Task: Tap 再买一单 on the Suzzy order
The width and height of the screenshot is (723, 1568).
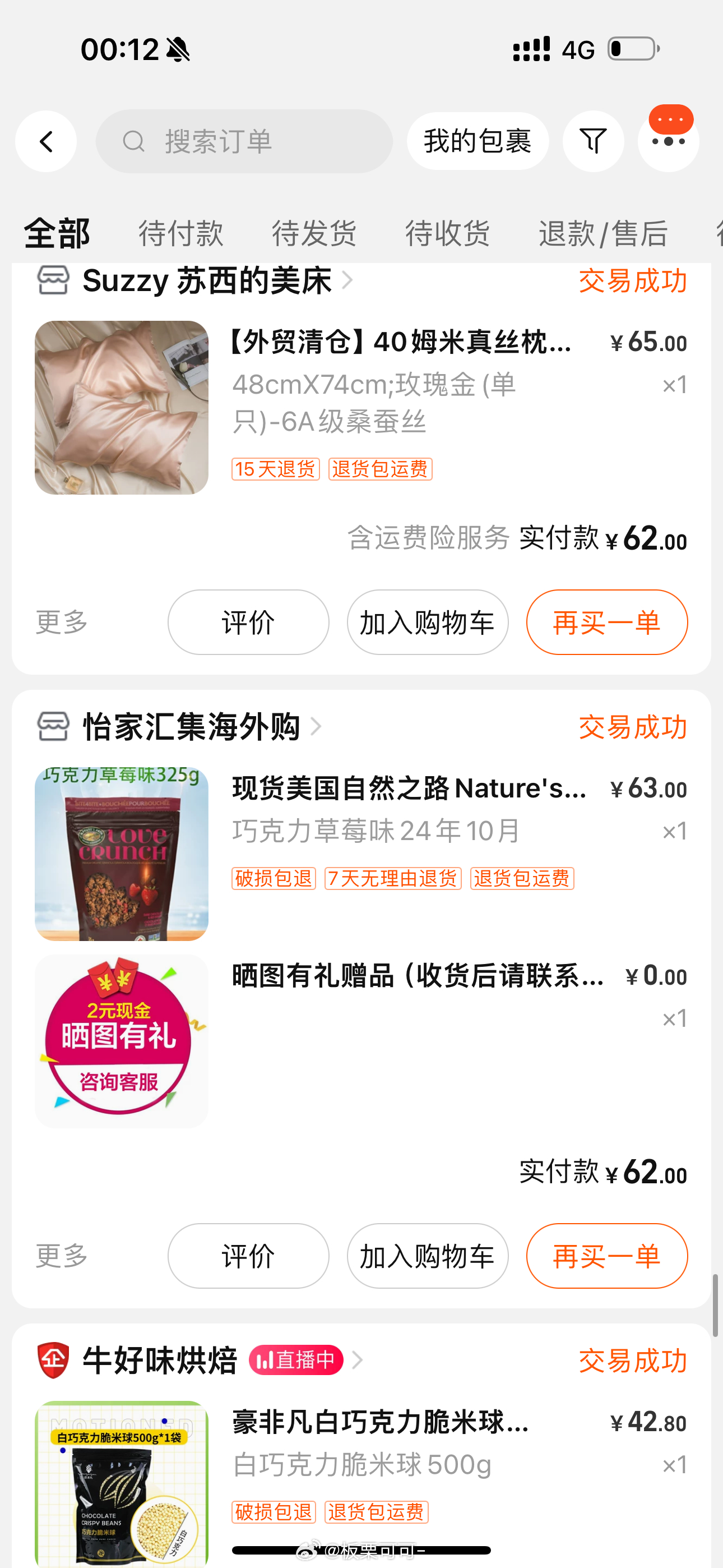Action: point(607,622)
